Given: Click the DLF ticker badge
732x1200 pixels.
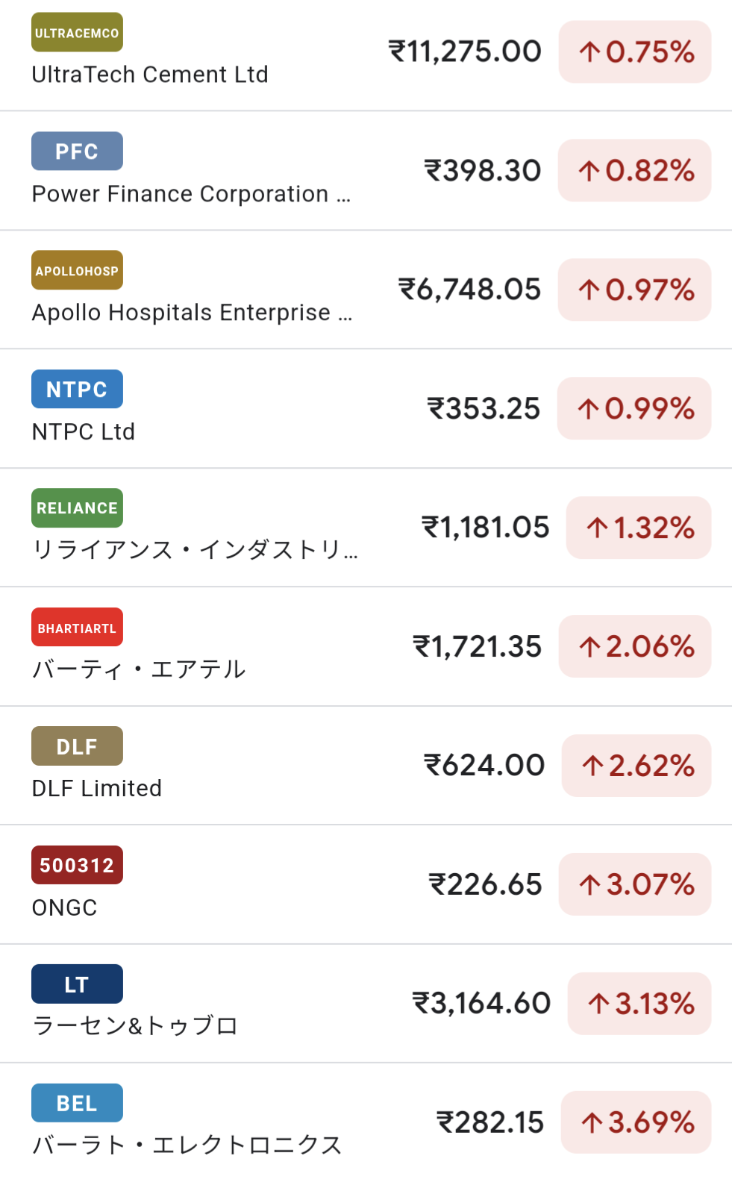Looking at the screenshot, I should (x=77, y=745).
